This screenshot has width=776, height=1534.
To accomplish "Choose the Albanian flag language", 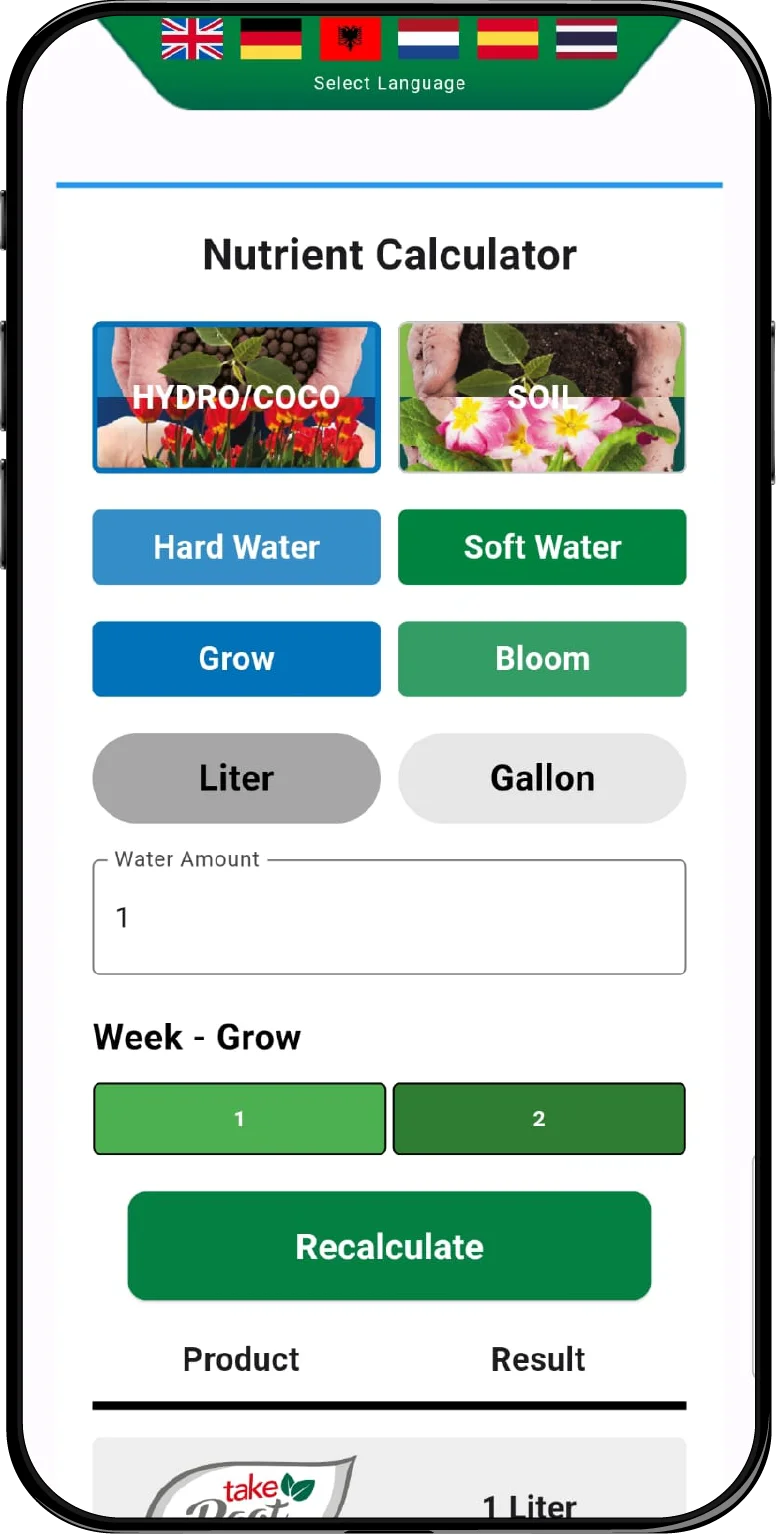I will [350, 39].
